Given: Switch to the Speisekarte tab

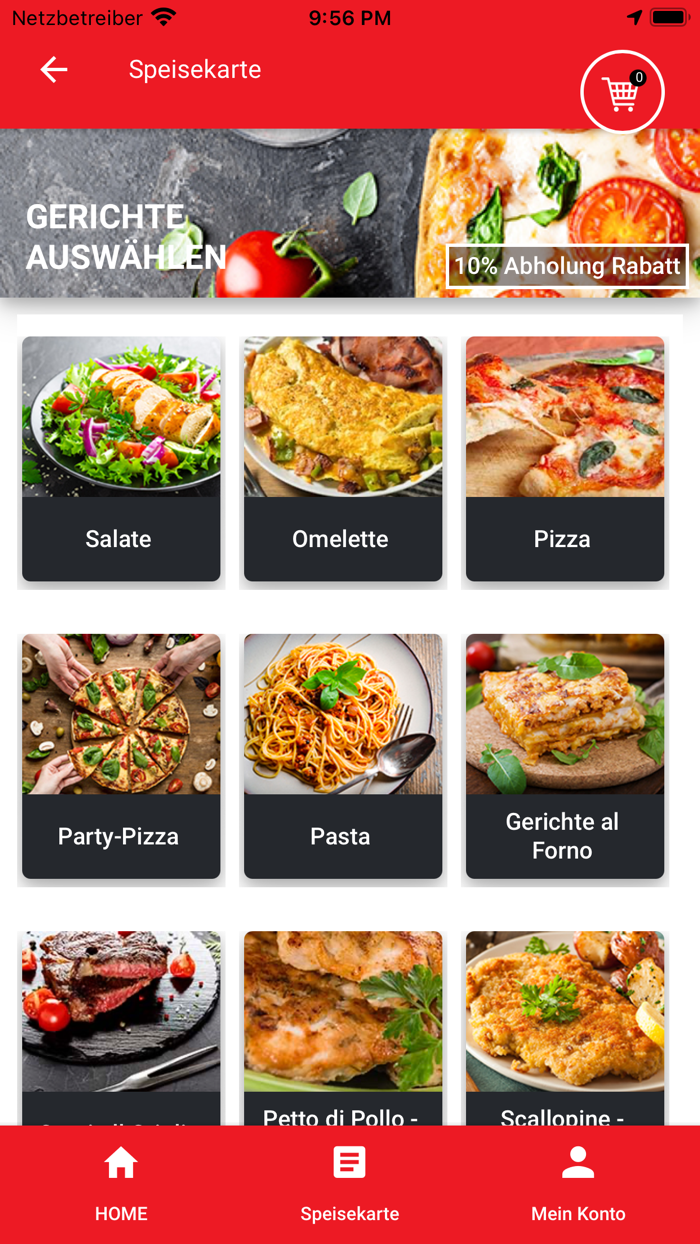Looking at the screenshot, I should click(x=349, y=1185).
